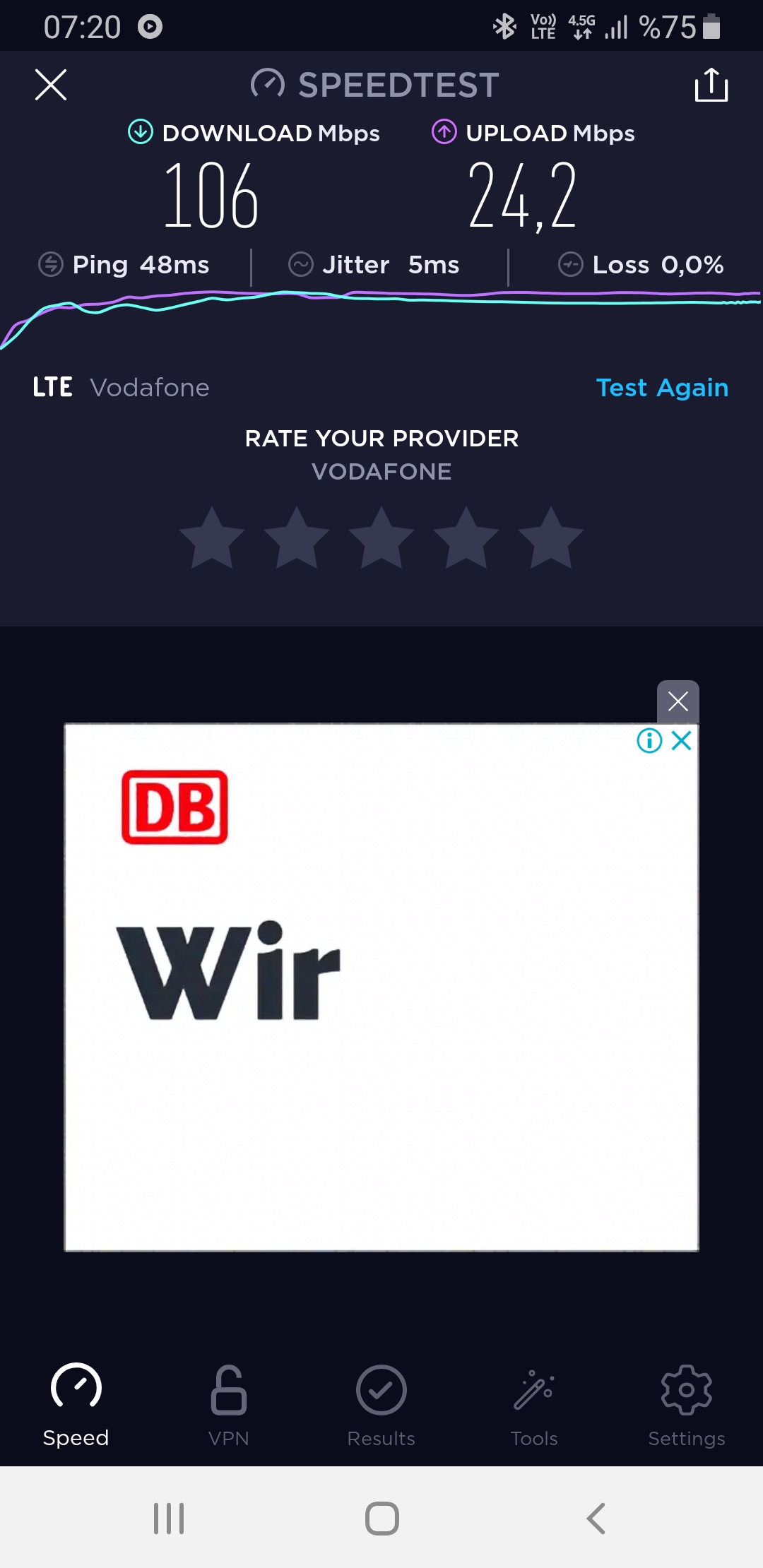This screenshot has width=763, height=1568.
Task: Close the speed test results
Action: pos(51,85)
